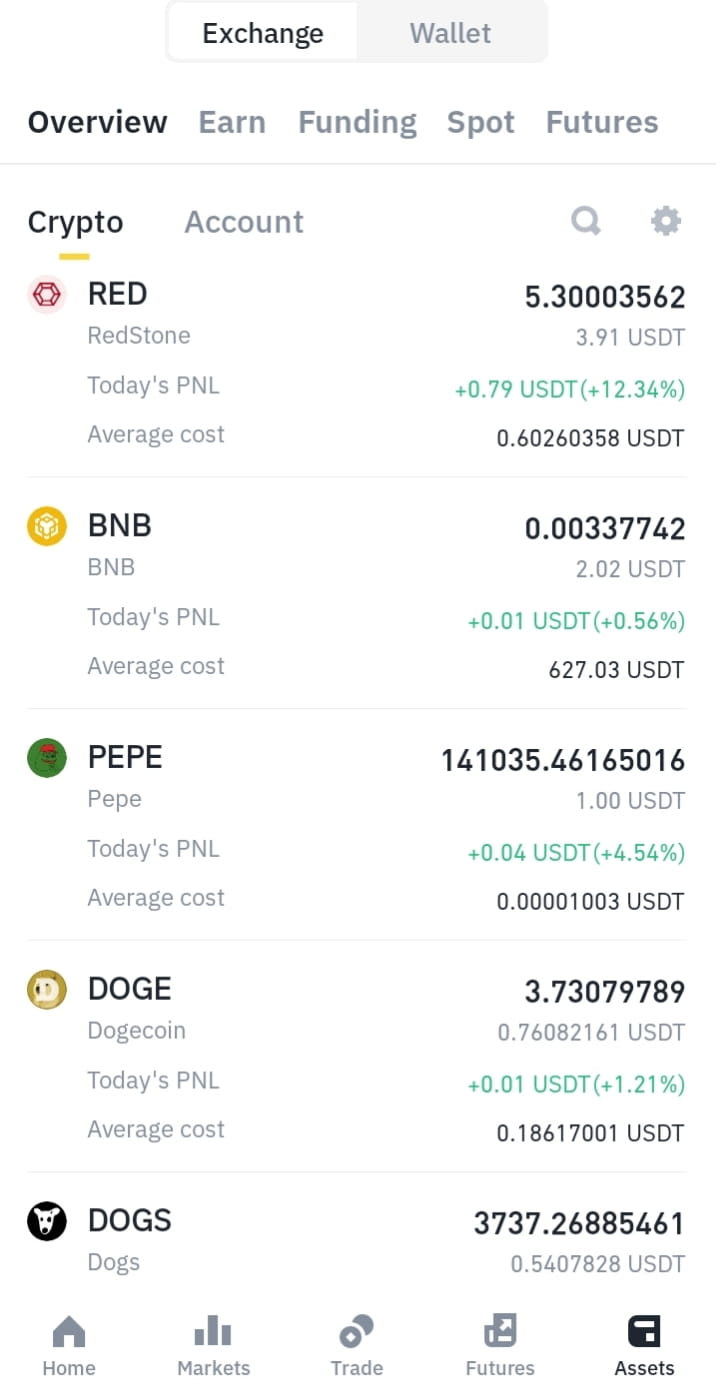Select the Exchange segment

point(263,33)
